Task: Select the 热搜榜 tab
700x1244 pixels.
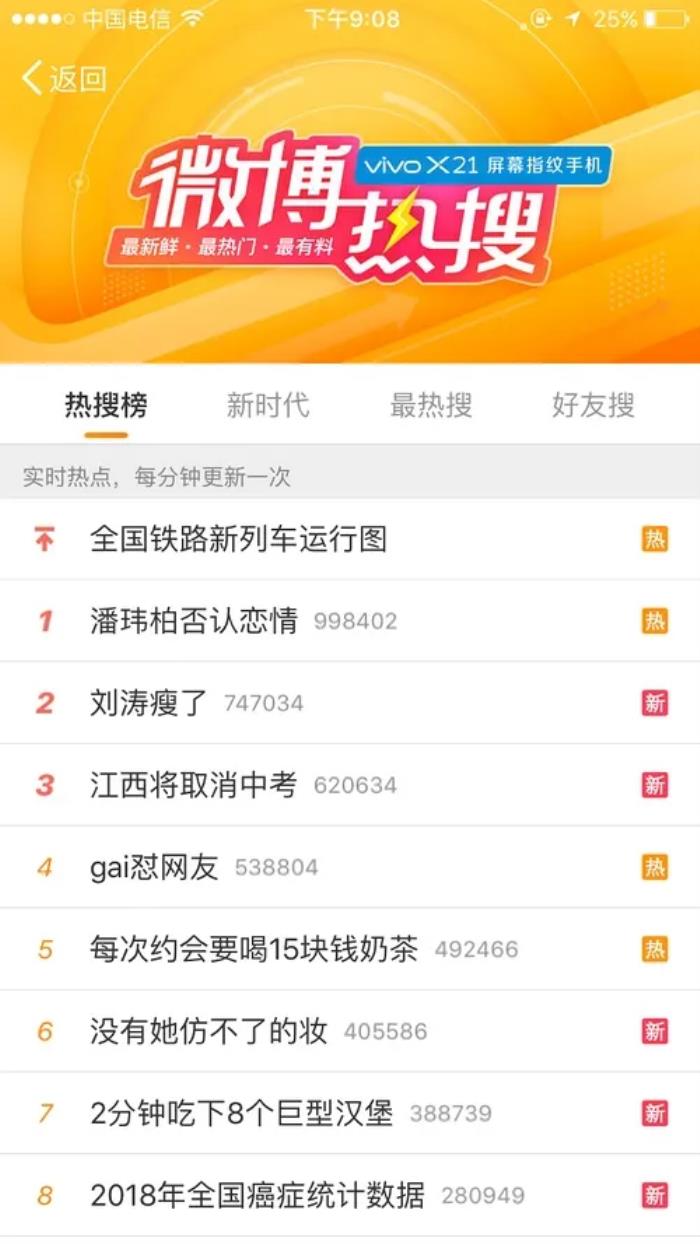Action: point(106,405)
